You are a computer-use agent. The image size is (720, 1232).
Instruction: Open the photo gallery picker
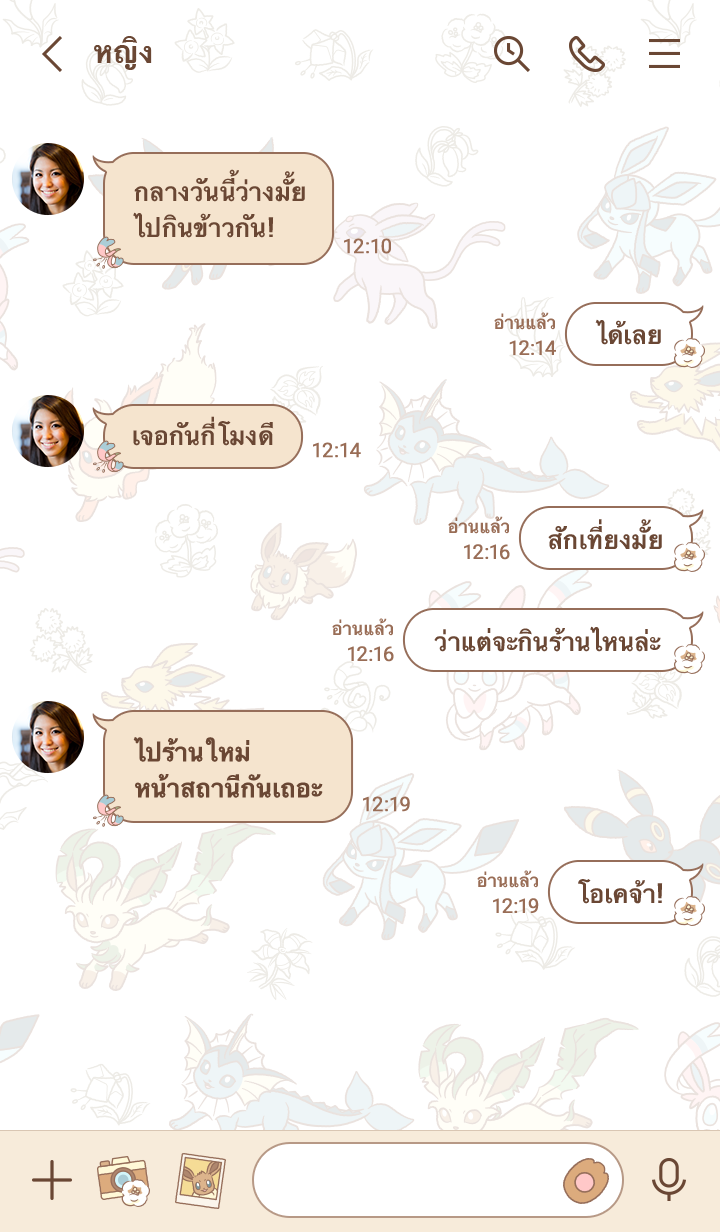coord(200,1181)
